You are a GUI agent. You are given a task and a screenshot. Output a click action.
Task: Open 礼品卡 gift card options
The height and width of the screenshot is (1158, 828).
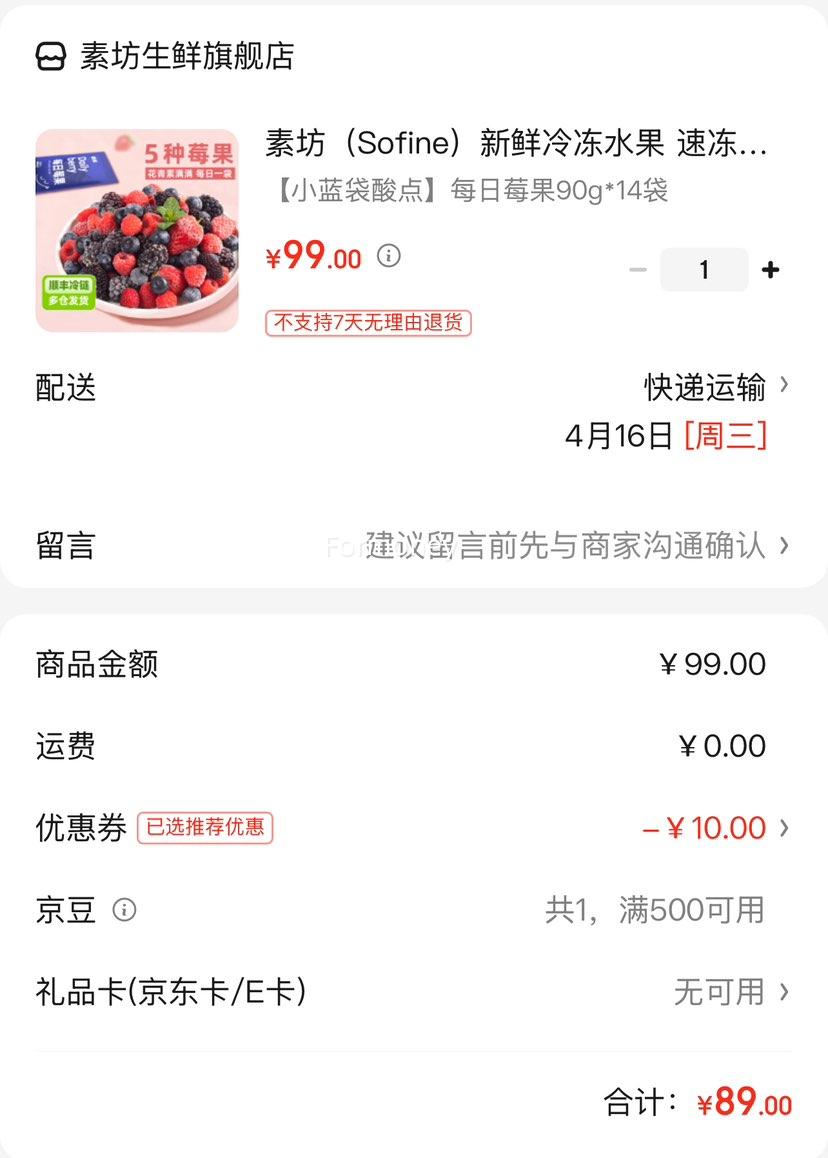pyautogui.click(x=730, y=992)
